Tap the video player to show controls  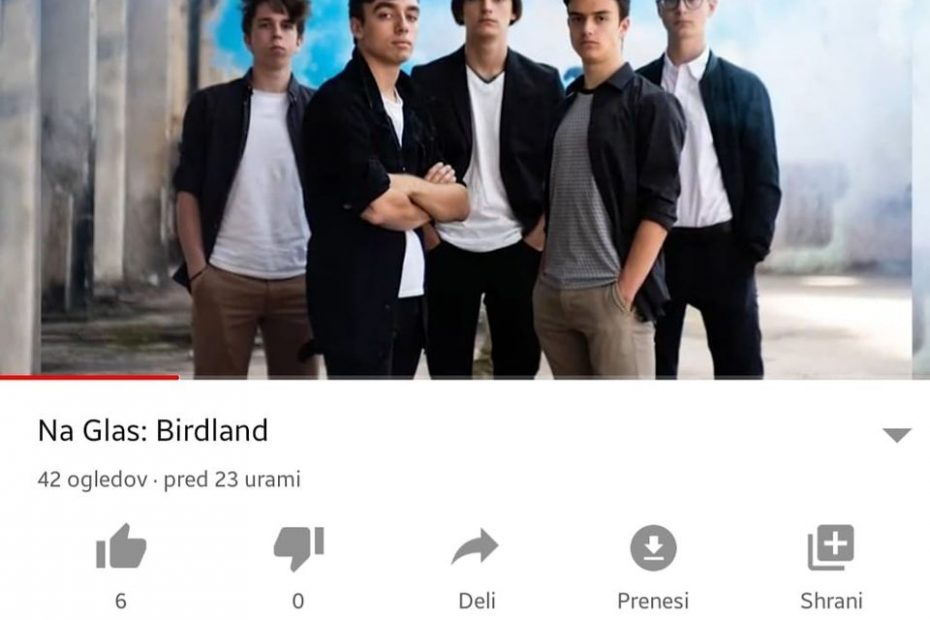click(x=465, y=190)
